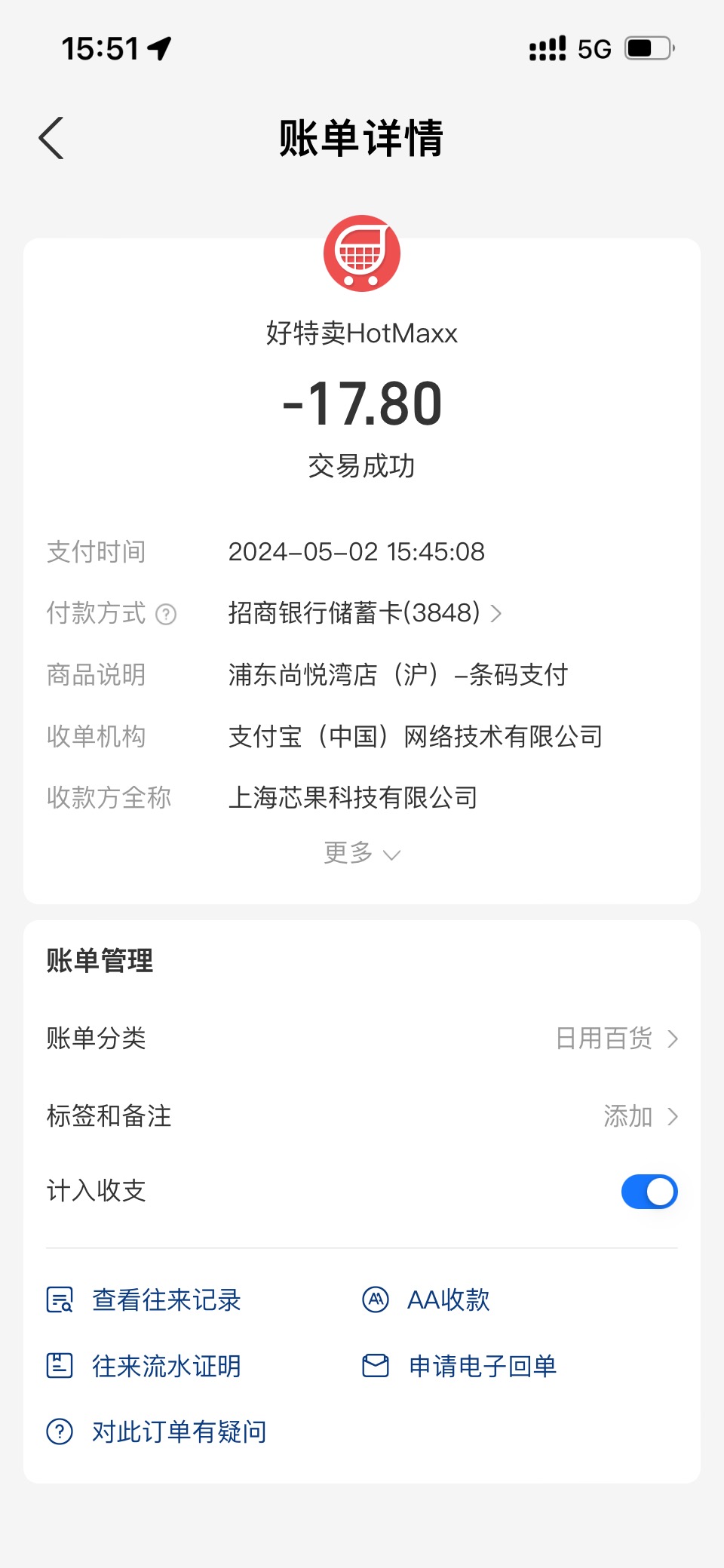Go back from the bill details page
Viewport: 724px width, 1568px height.
[x=51, y=138]
